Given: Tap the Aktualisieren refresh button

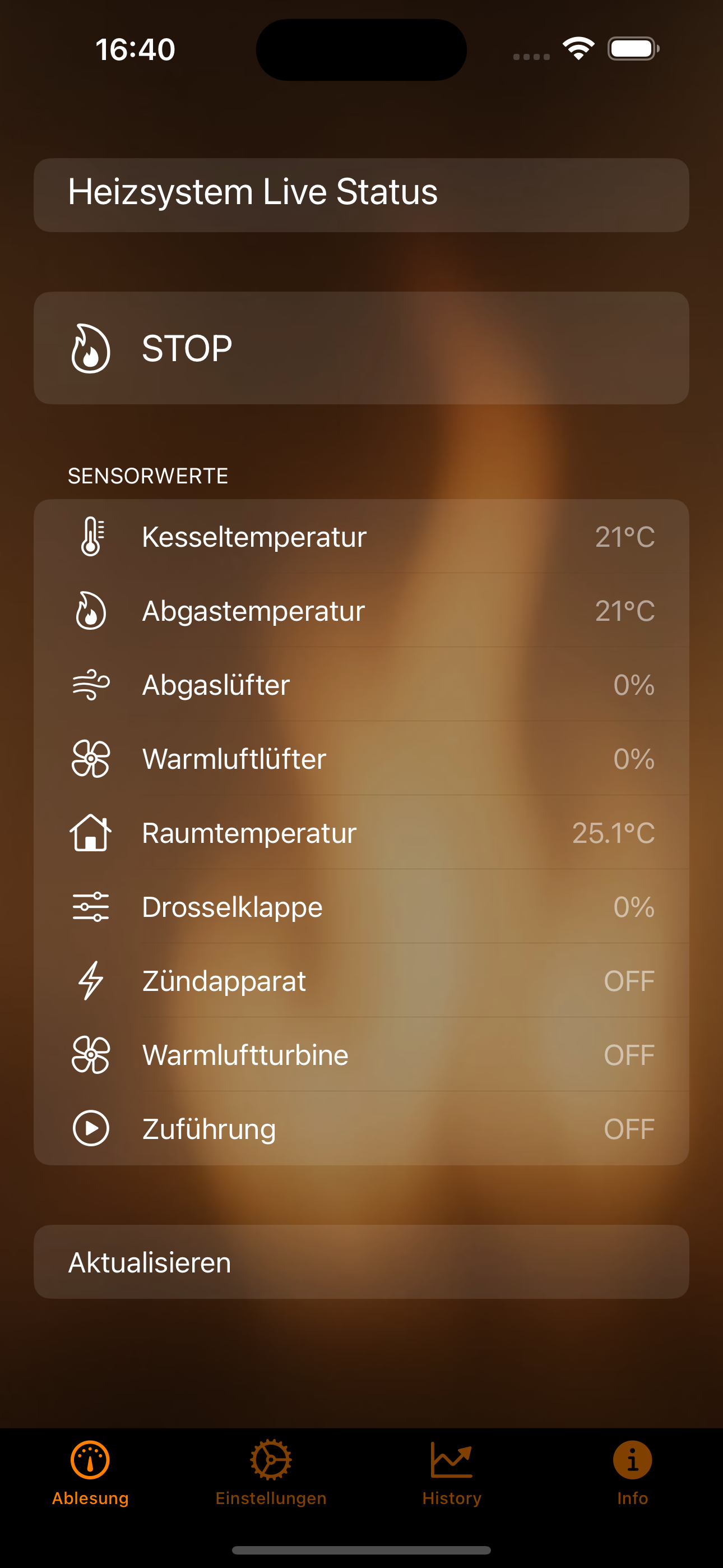Looking at the screenshot, I should pyautogui.click(x=361, y=1262).
